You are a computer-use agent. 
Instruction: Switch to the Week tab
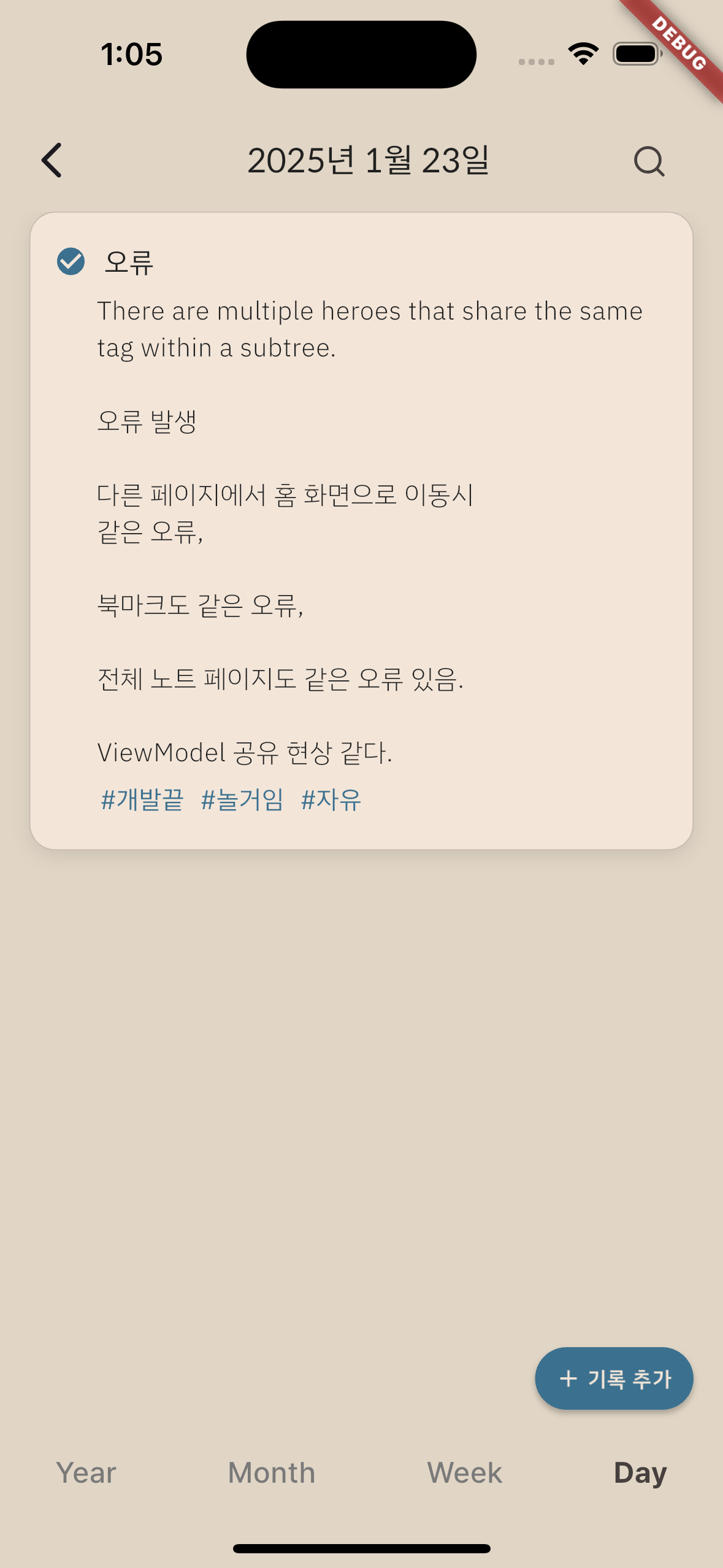[465, 1473]
